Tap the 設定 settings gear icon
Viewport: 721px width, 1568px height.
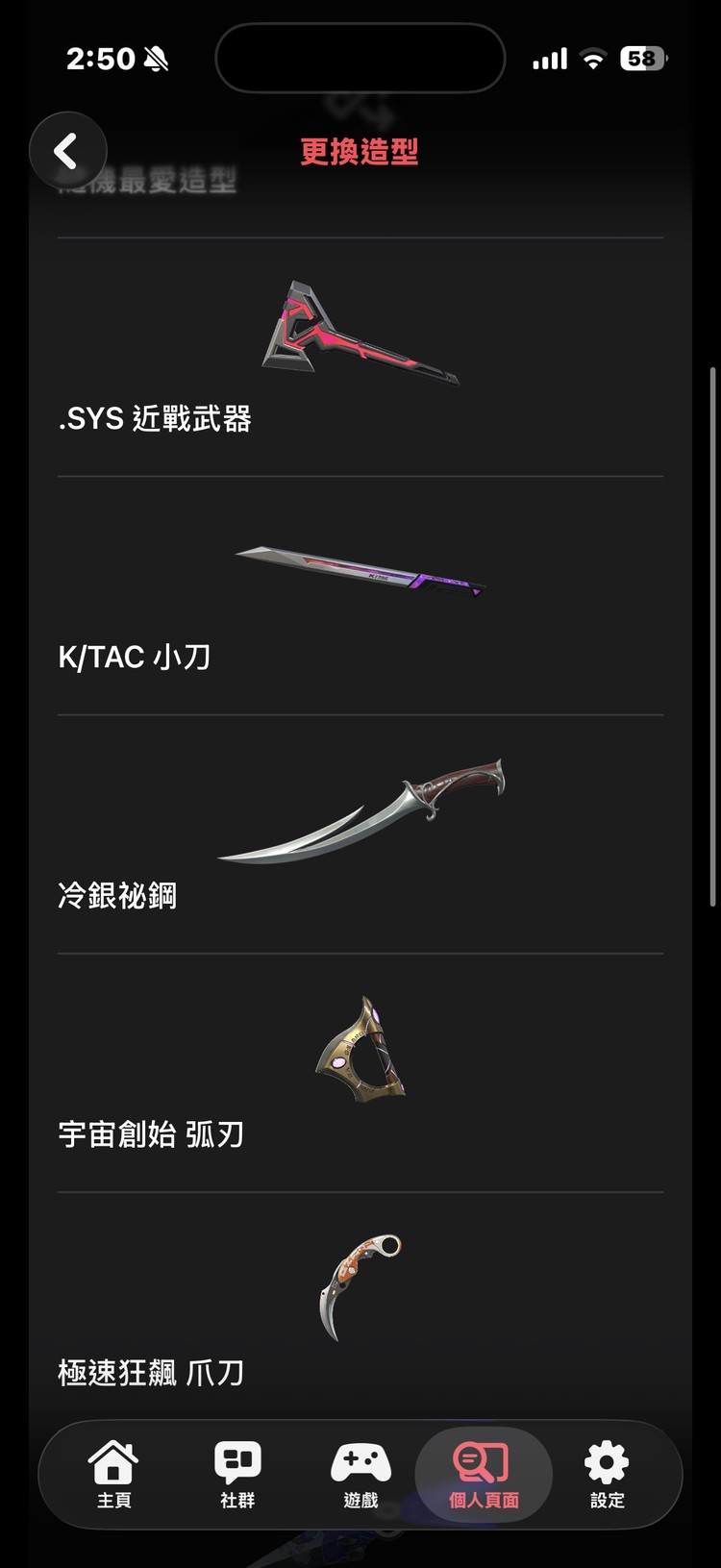[x=606, y=1464]
